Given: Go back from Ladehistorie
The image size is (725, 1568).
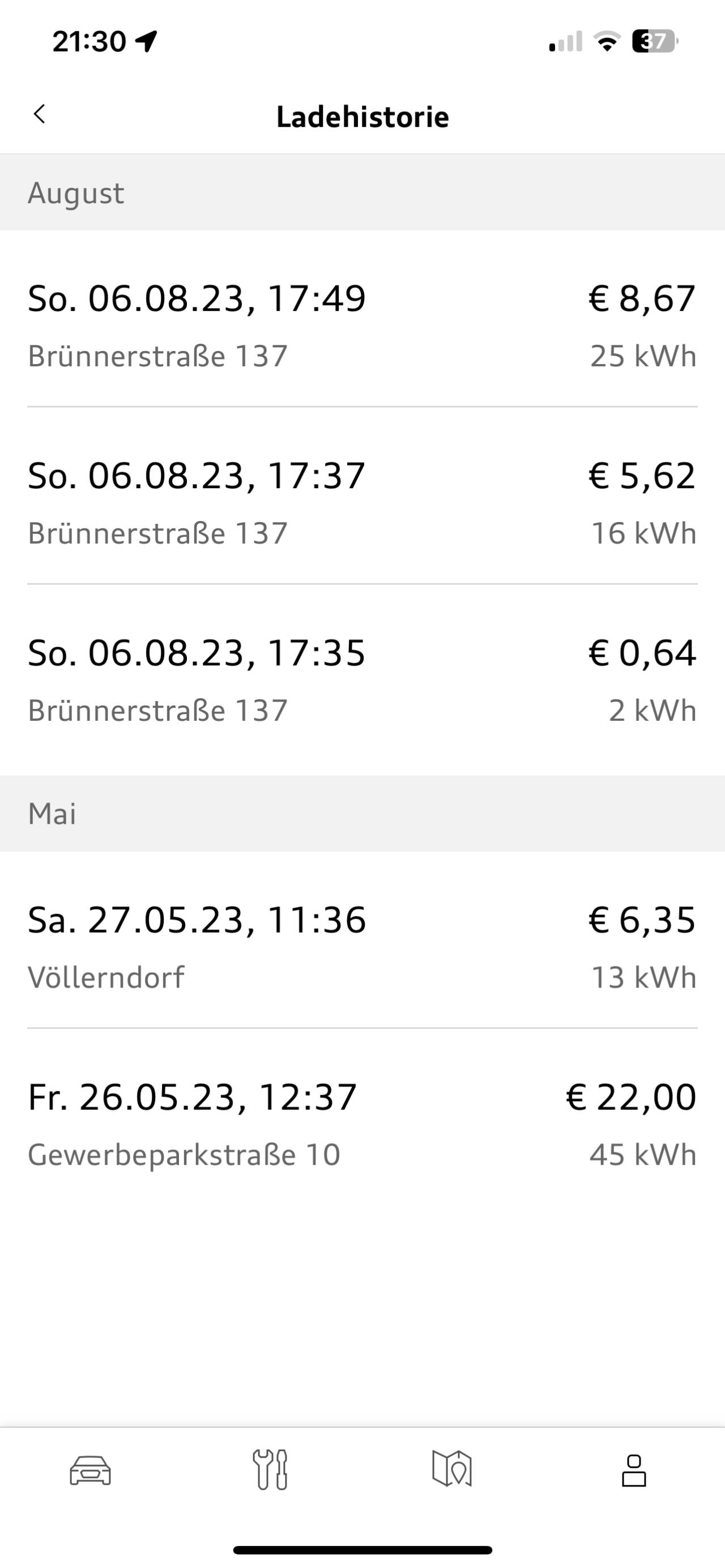Looking at the screenshot, I should [x=40, y=114].
